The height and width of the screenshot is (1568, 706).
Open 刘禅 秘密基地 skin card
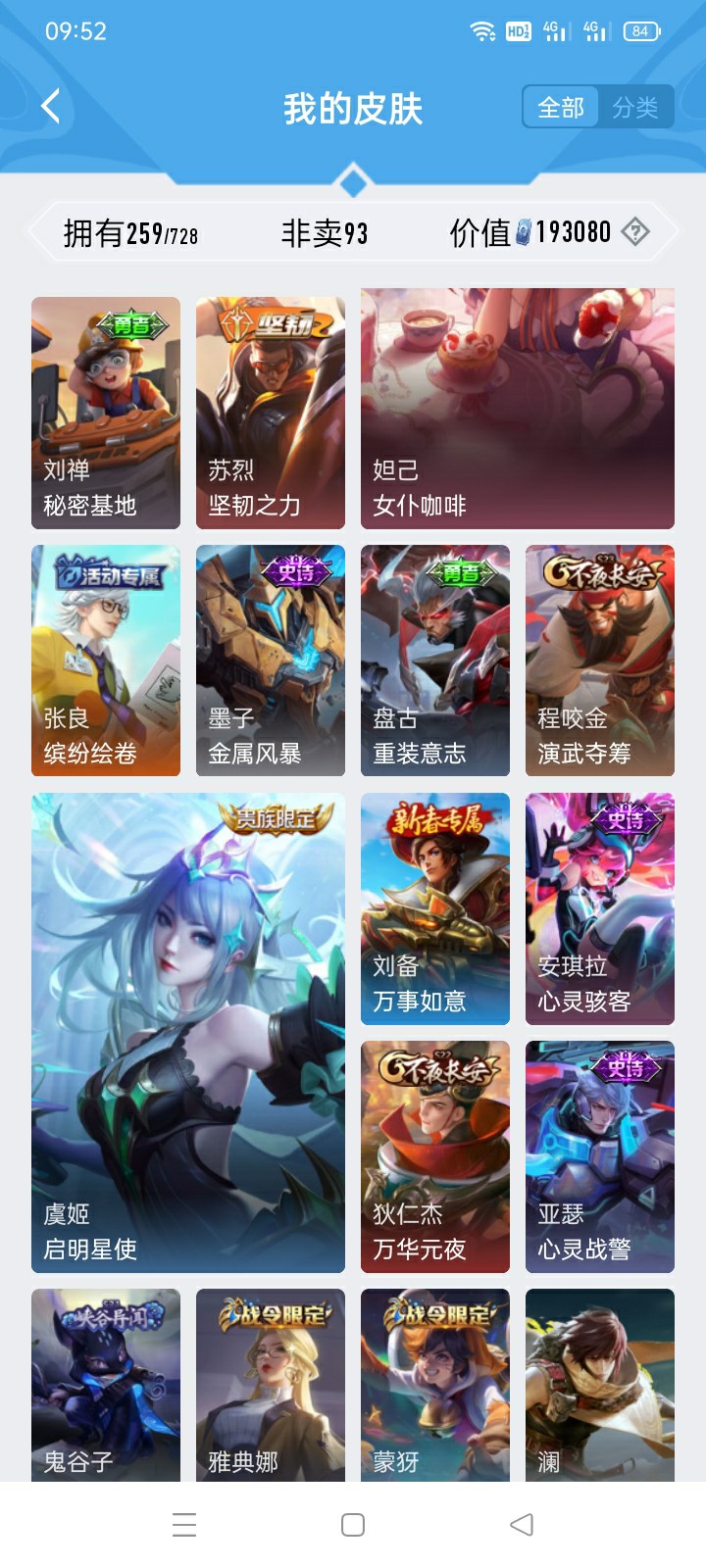pyautogui.click(x=106, y=413)
